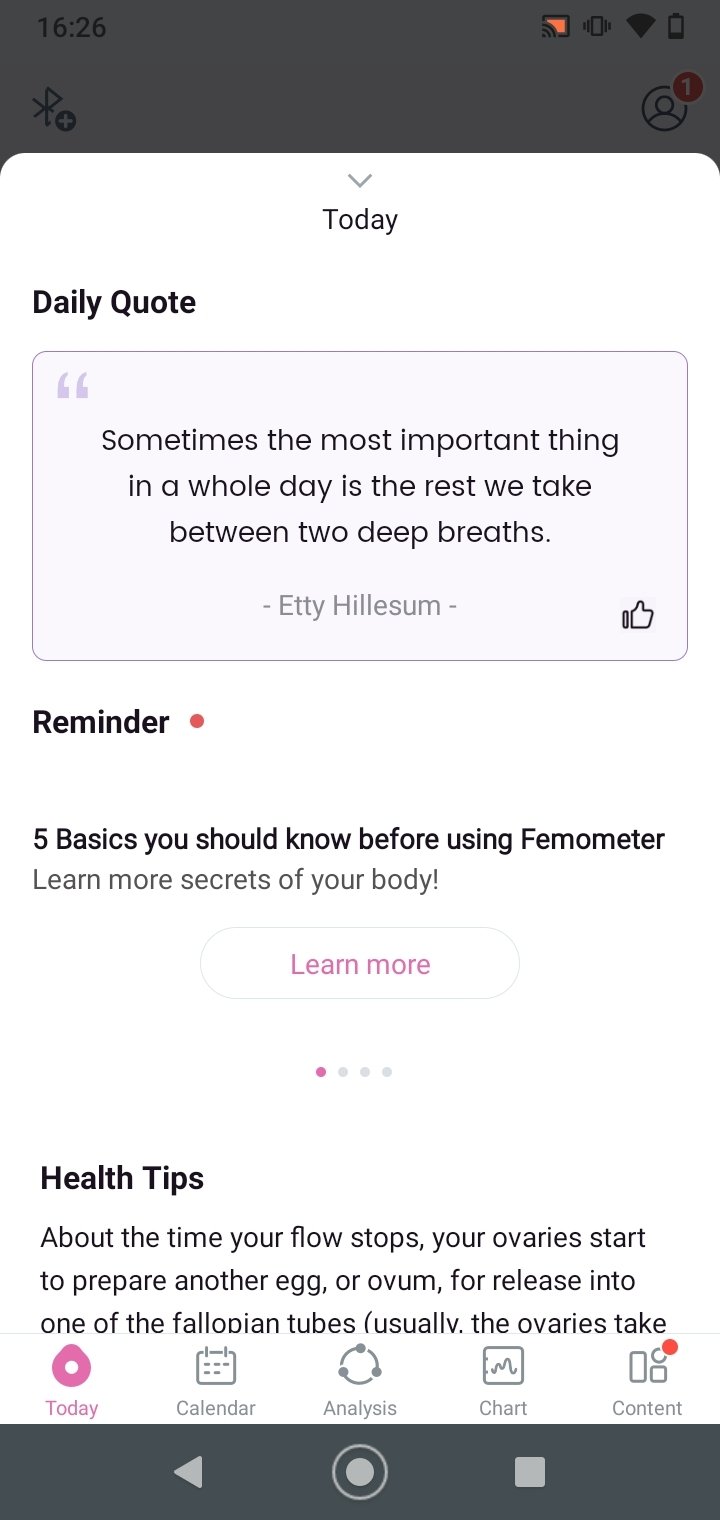The width and height of the screenshot is (720, 1520).
Task: Switch to the Calendar tab
Action: click(216, 1381)
